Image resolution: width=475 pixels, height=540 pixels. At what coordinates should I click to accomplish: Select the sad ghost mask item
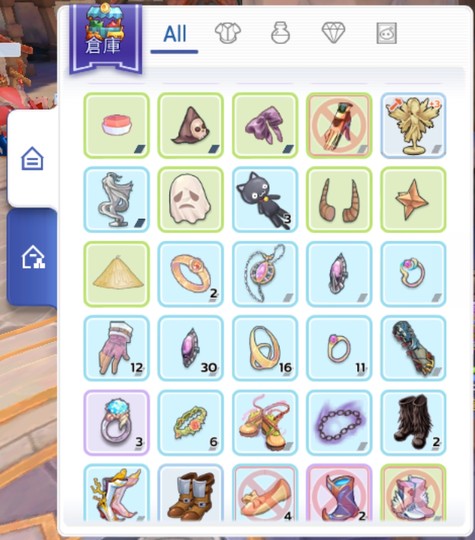(191, 200)
